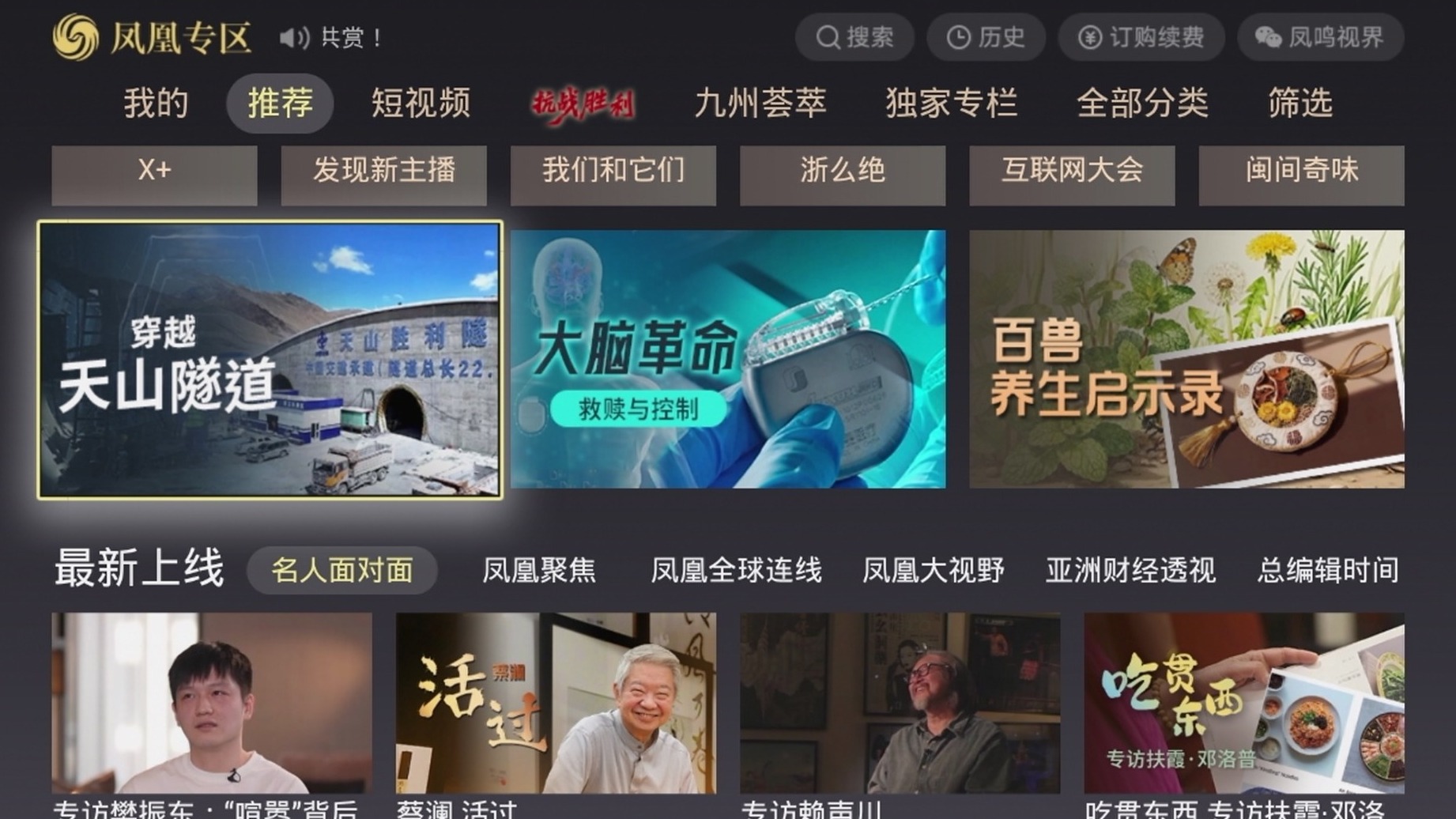Play the 蔡澜 活过 video
The height and width of the screenshot is (819, 1456).
pyautogui.click(x=556, y=704)
